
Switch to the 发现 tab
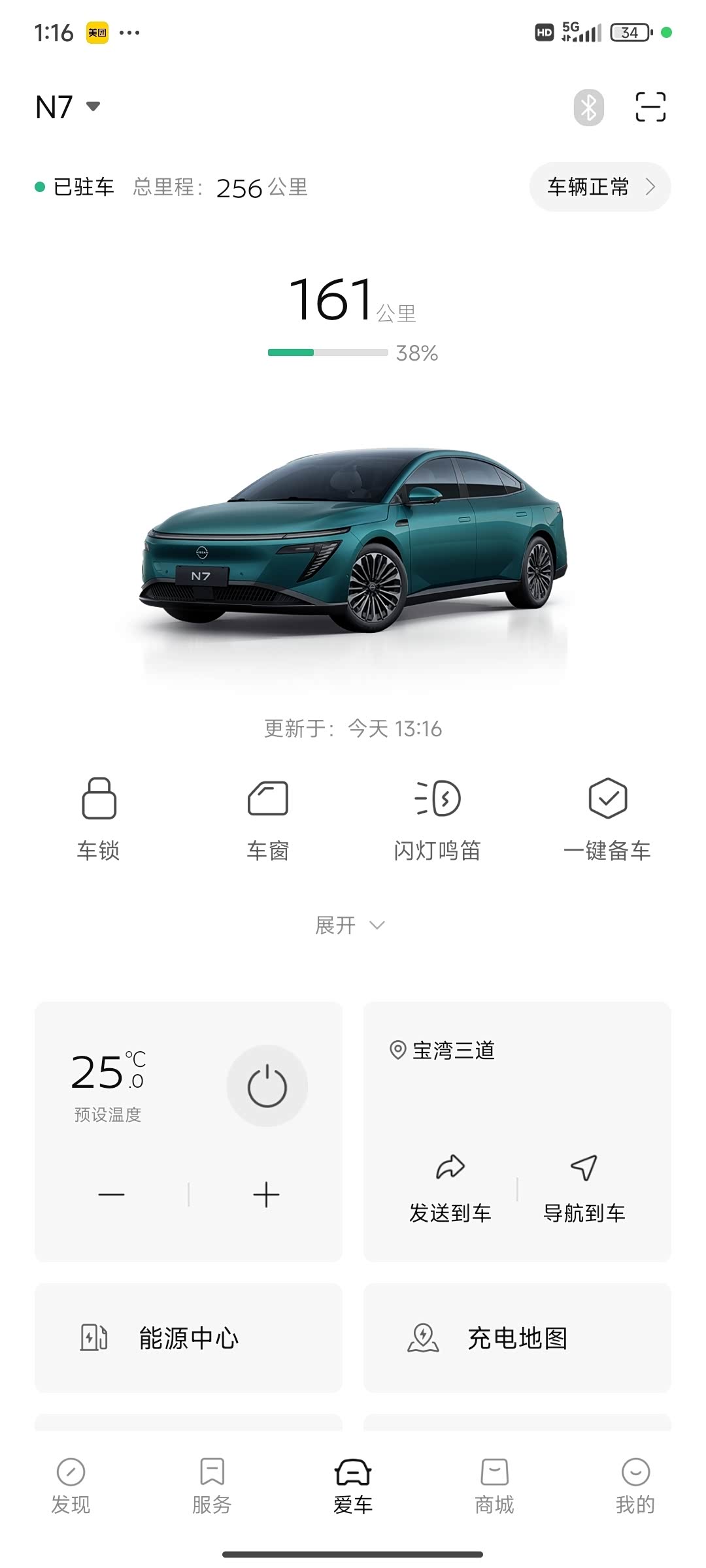[71, 1486]
